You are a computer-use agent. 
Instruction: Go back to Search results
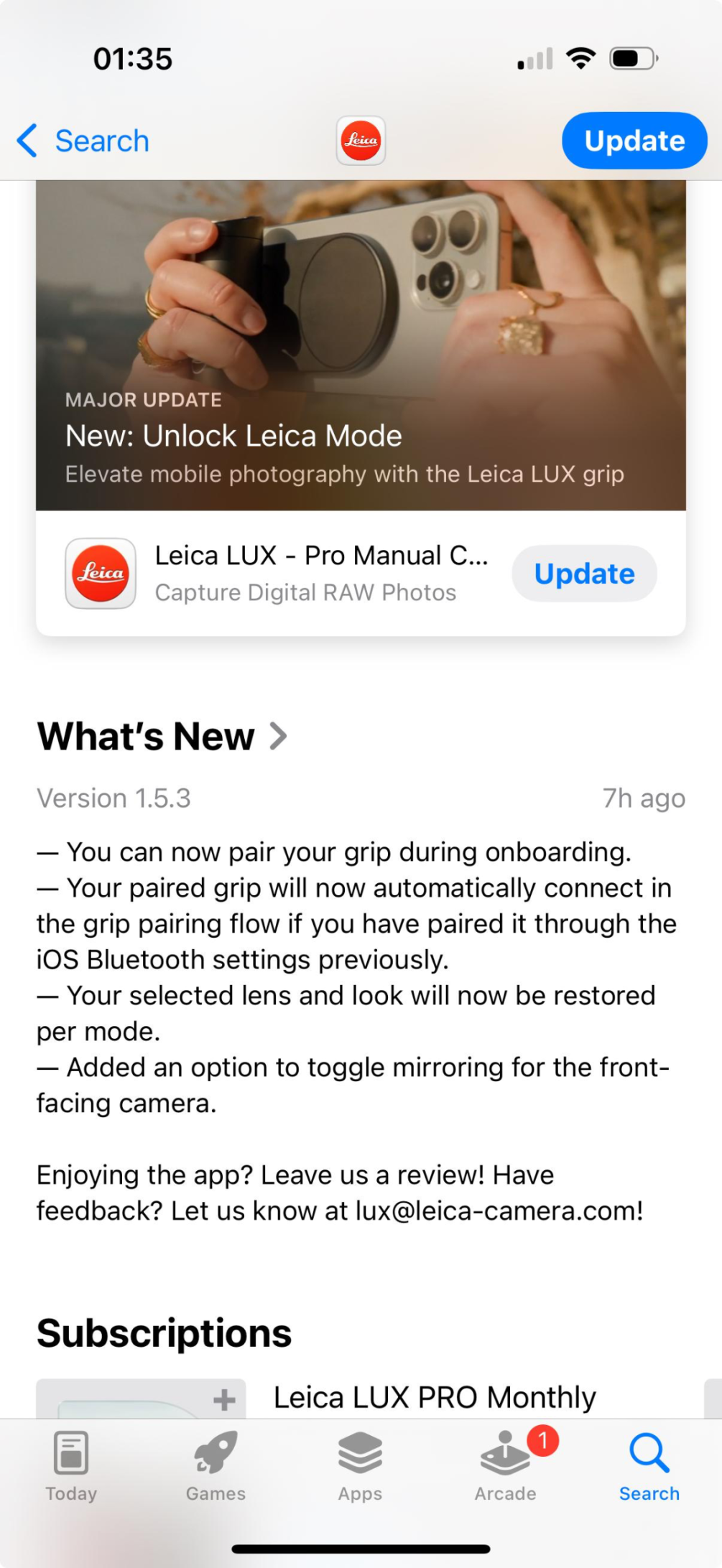click(83, 141)
